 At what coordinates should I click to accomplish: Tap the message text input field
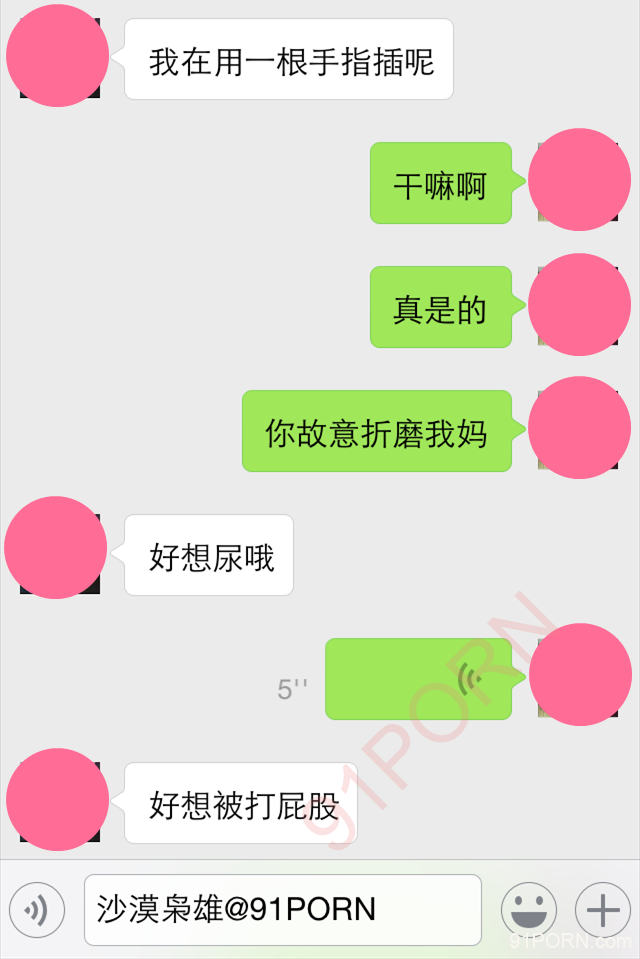point(283,909)
